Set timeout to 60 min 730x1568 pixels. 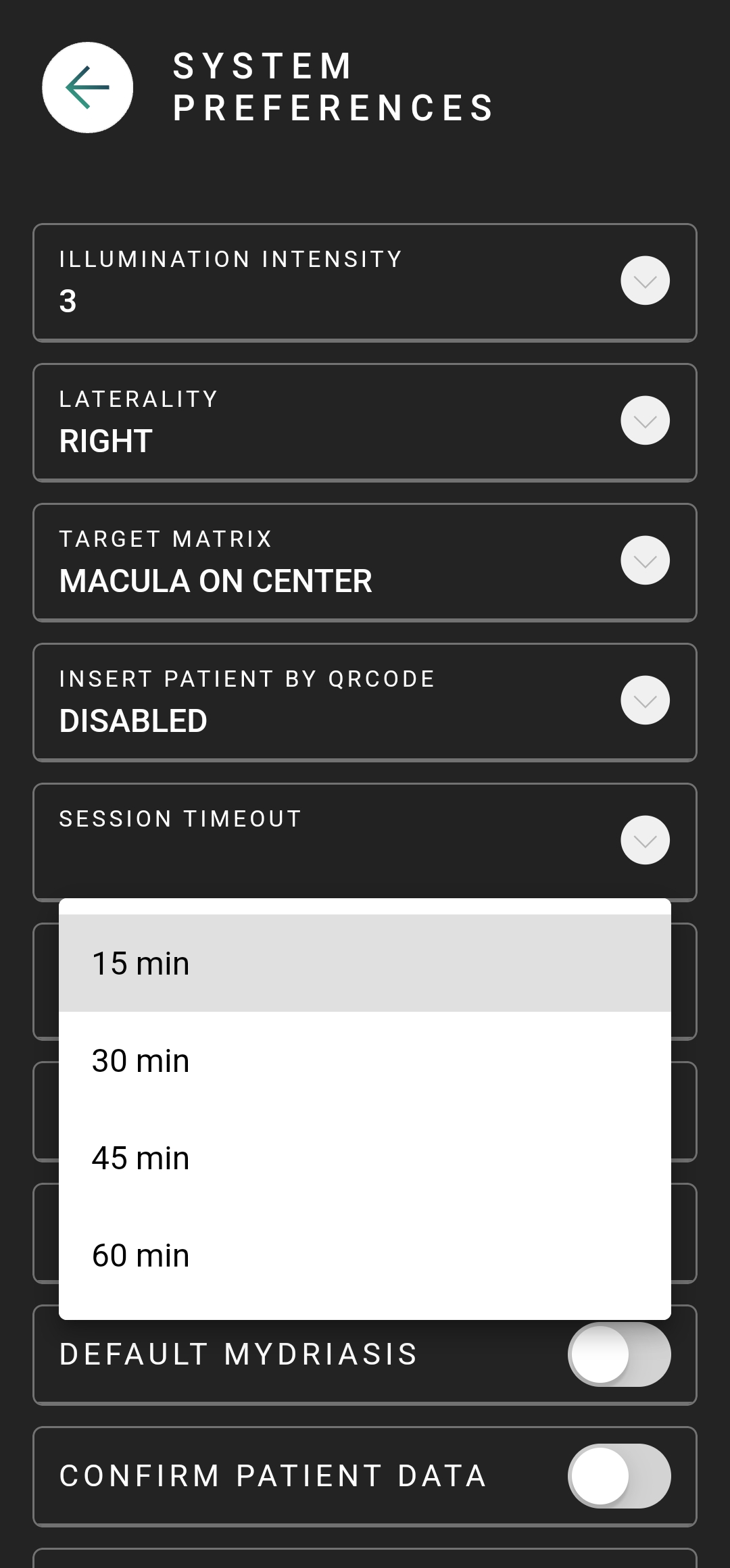pos(365,1255)
